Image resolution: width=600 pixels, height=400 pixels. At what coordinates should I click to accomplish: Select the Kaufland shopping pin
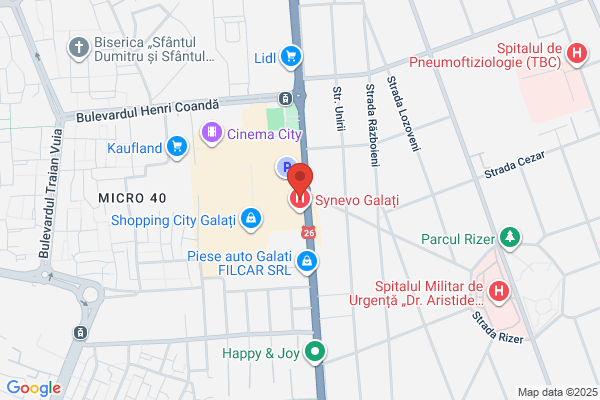click(177, 147)
